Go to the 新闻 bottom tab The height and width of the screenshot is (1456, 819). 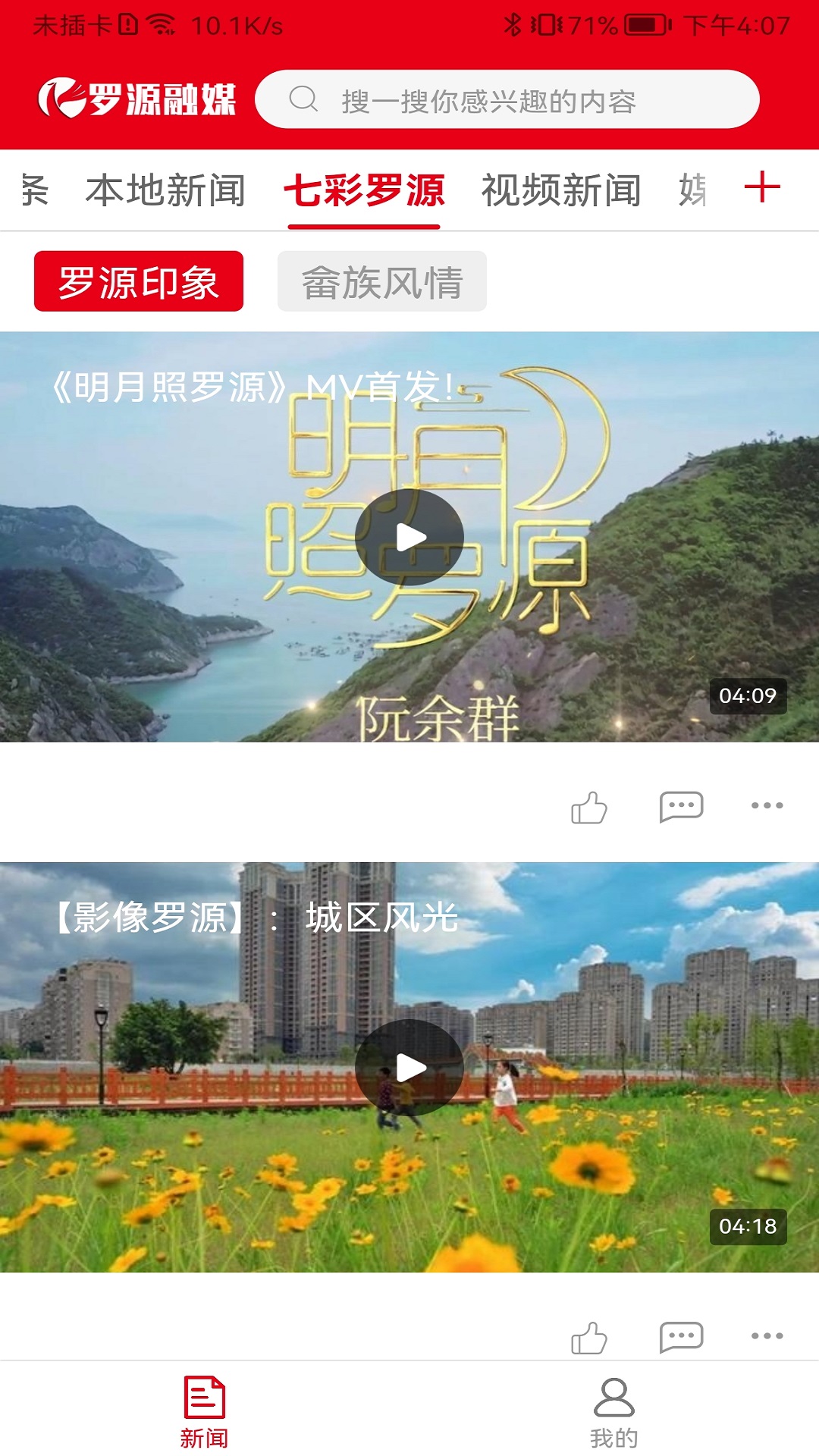coord(205,1411)
